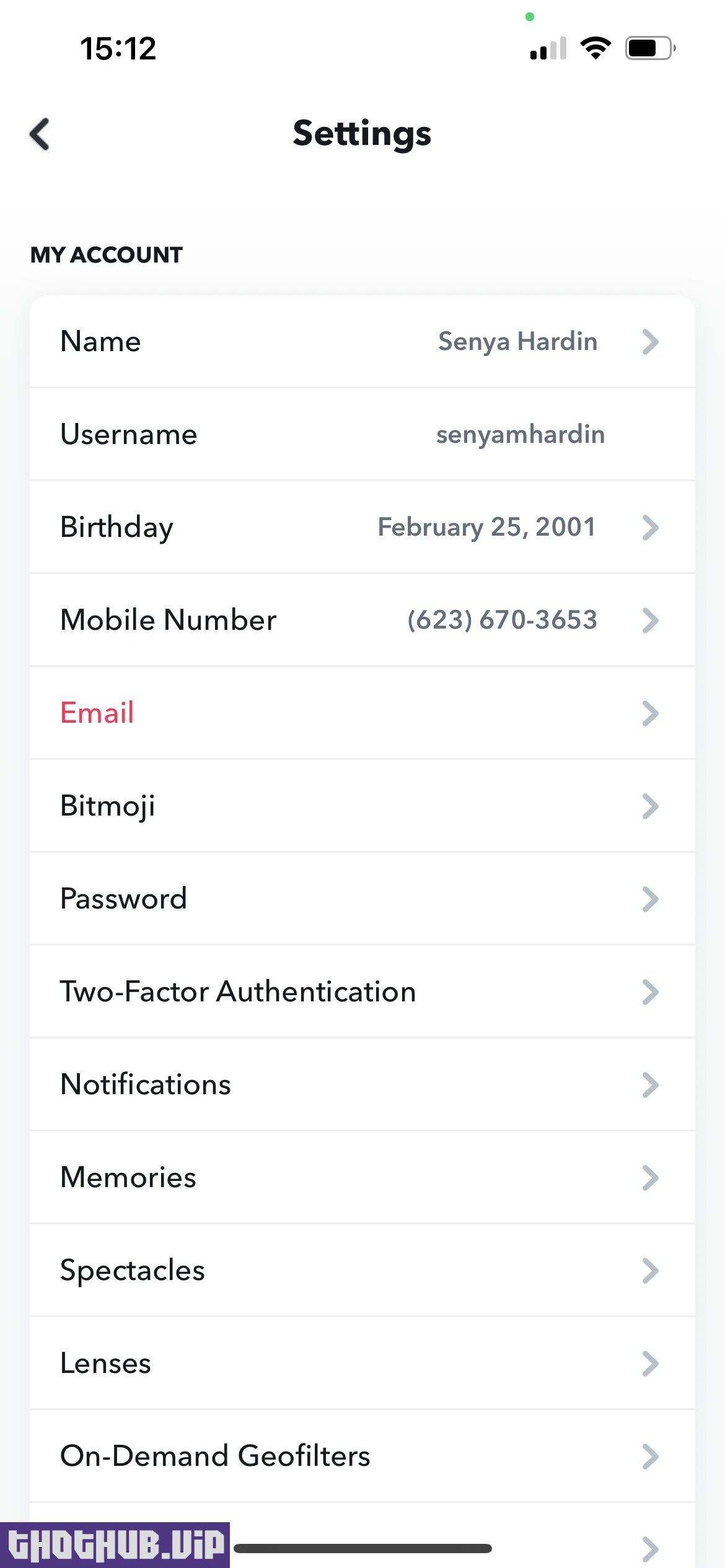
Task: Open the Email setting
Action: tap(362, 713)
